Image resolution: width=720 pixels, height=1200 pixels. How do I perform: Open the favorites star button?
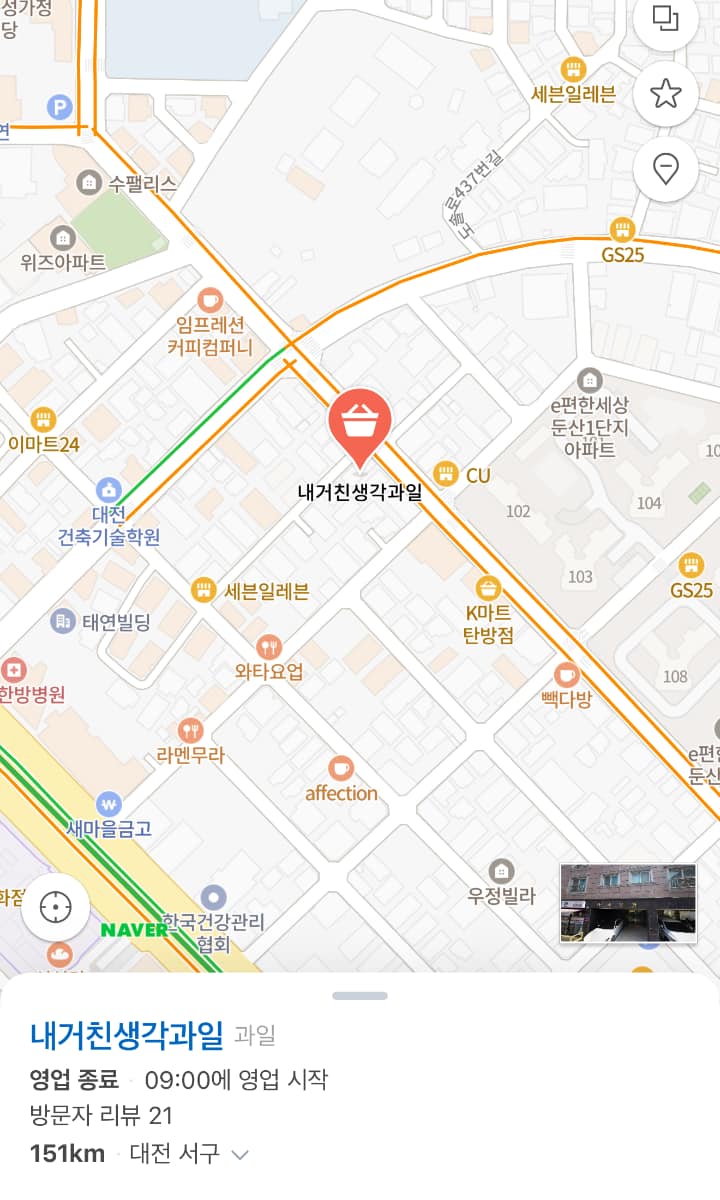click(x=665, y=94)
